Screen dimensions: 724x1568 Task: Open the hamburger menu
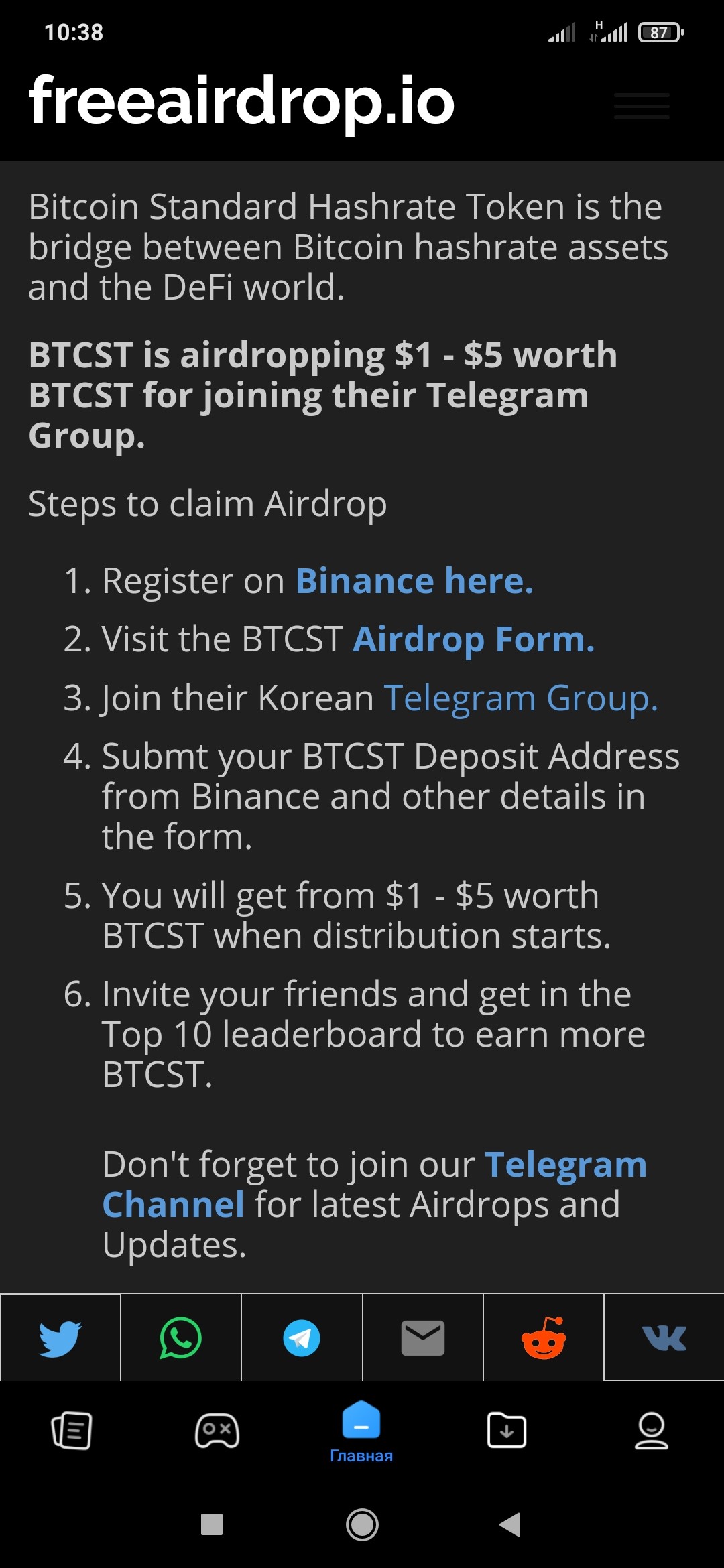point(642,106)
